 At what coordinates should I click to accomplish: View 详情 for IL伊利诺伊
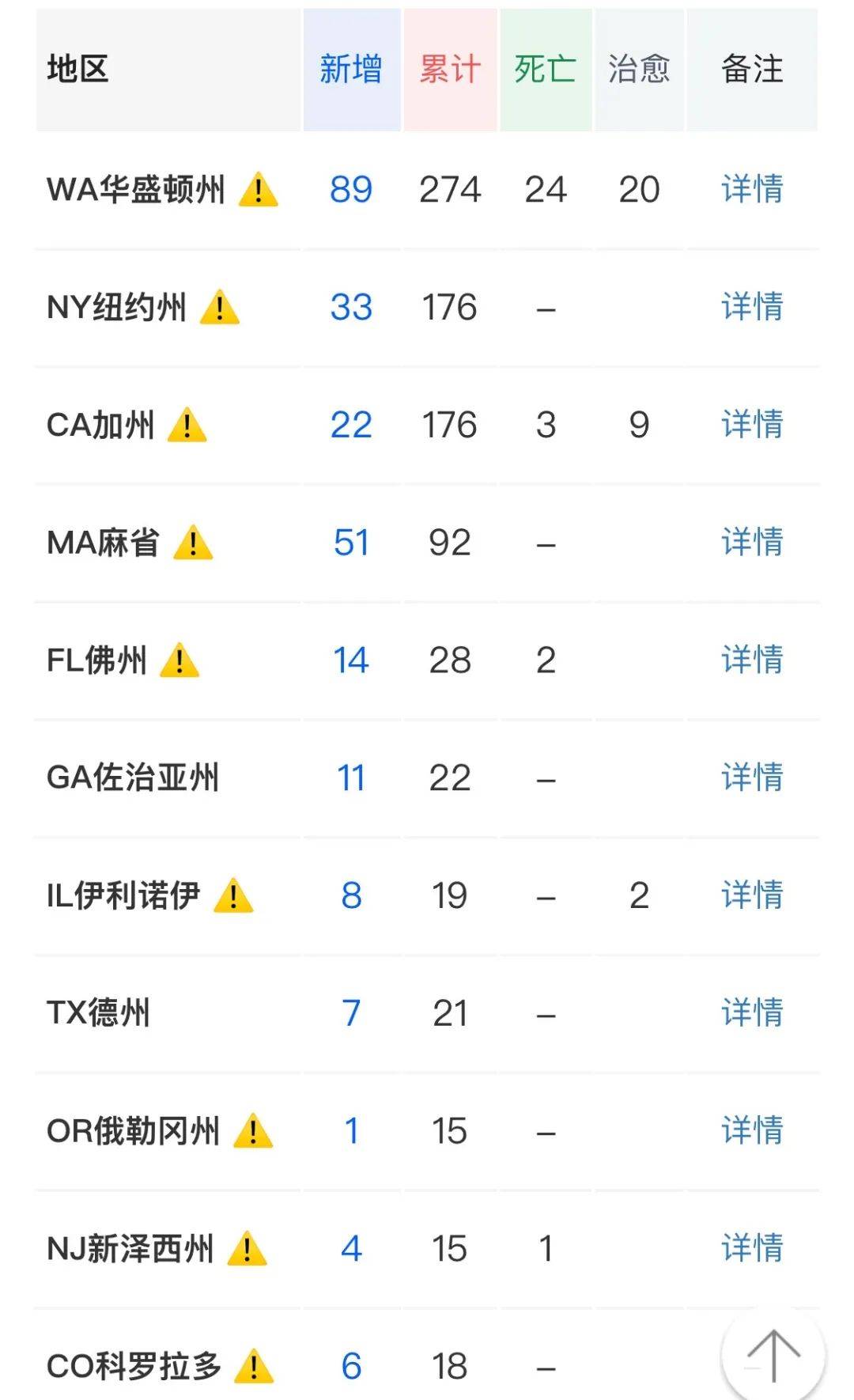click(x=752, y=895)
